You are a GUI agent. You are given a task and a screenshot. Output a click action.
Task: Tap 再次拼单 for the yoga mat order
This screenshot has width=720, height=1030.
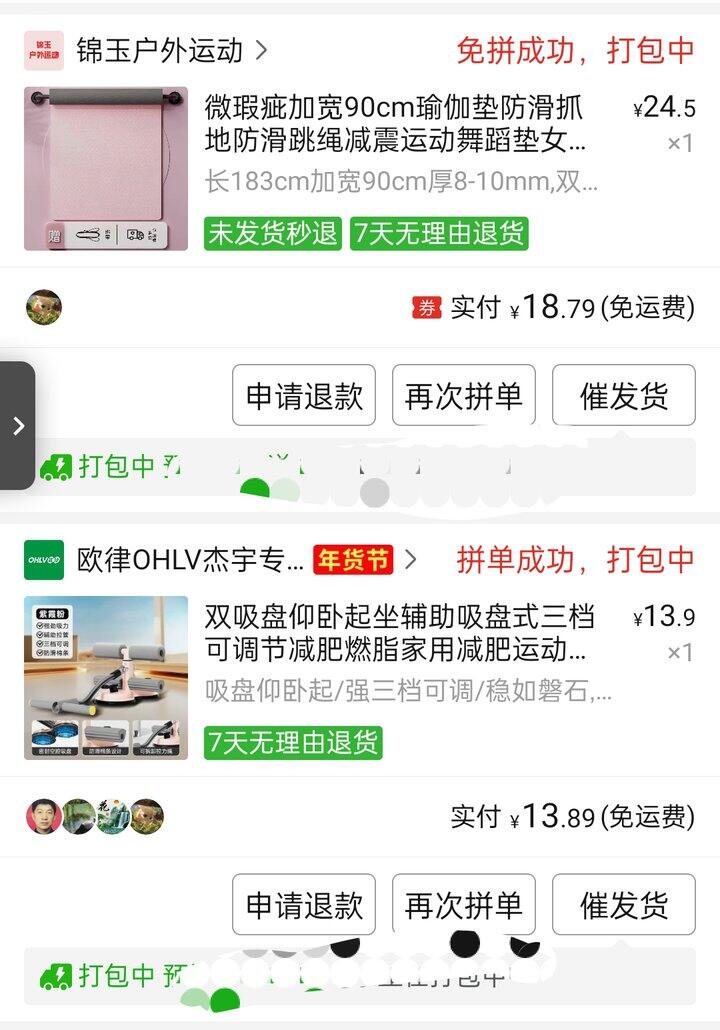click(x=464, y=396)
